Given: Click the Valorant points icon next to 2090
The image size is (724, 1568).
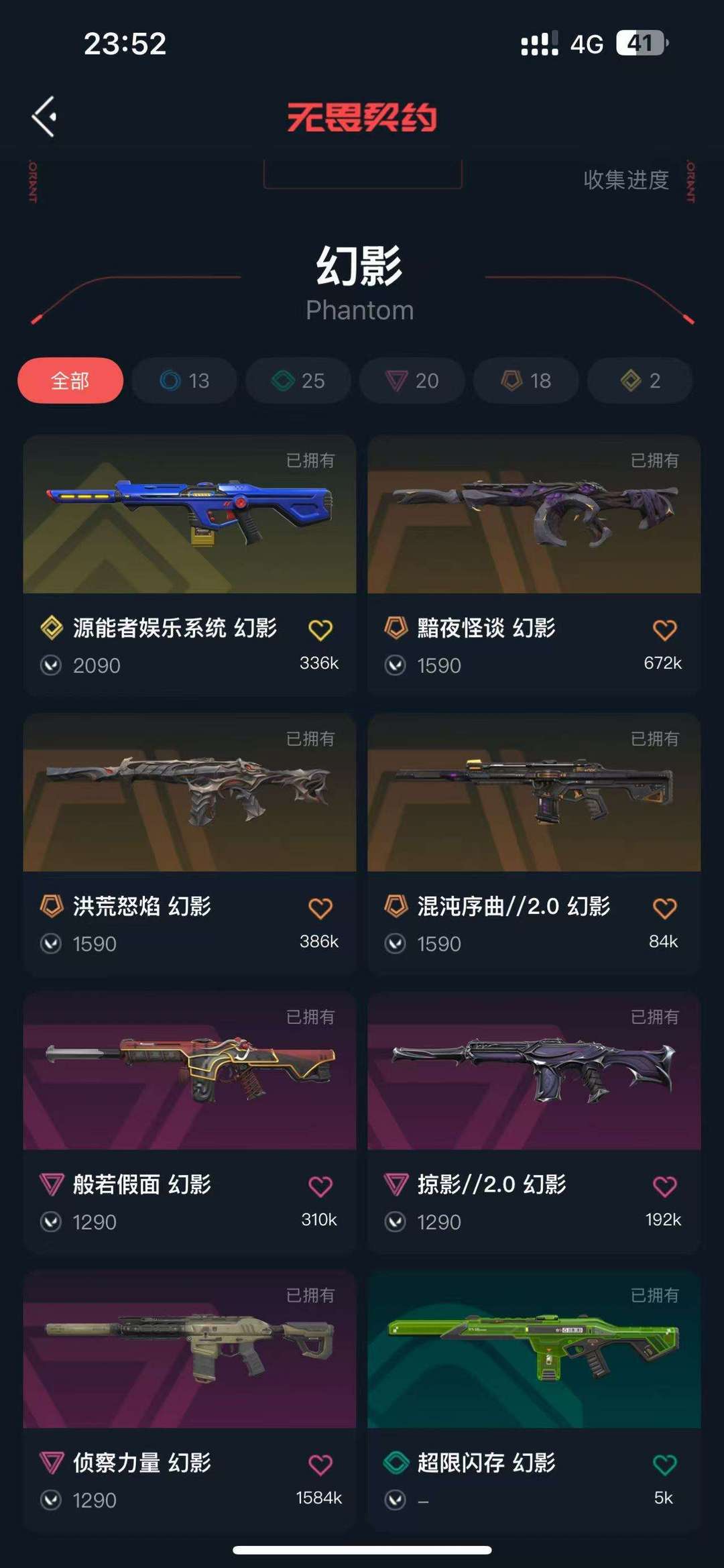Looking at the screenshot, I should coord(50,665).
